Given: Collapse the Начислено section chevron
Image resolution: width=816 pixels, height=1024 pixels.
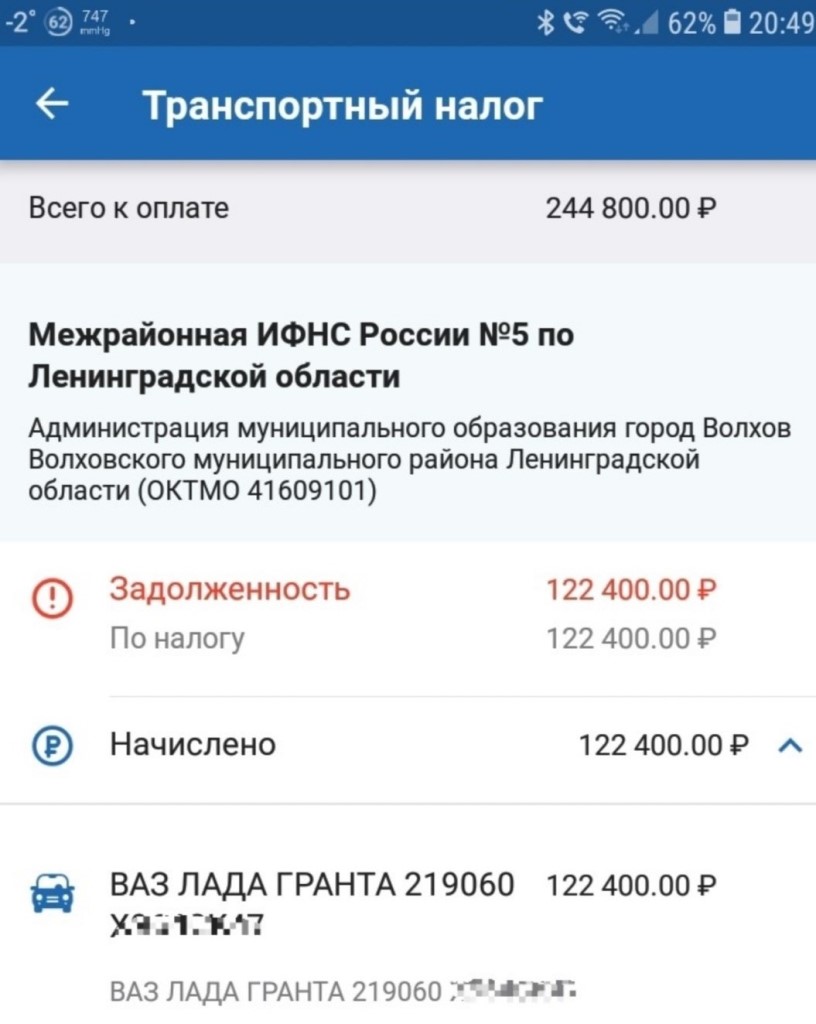Looking at the screenshot, I should coord(790,745).
